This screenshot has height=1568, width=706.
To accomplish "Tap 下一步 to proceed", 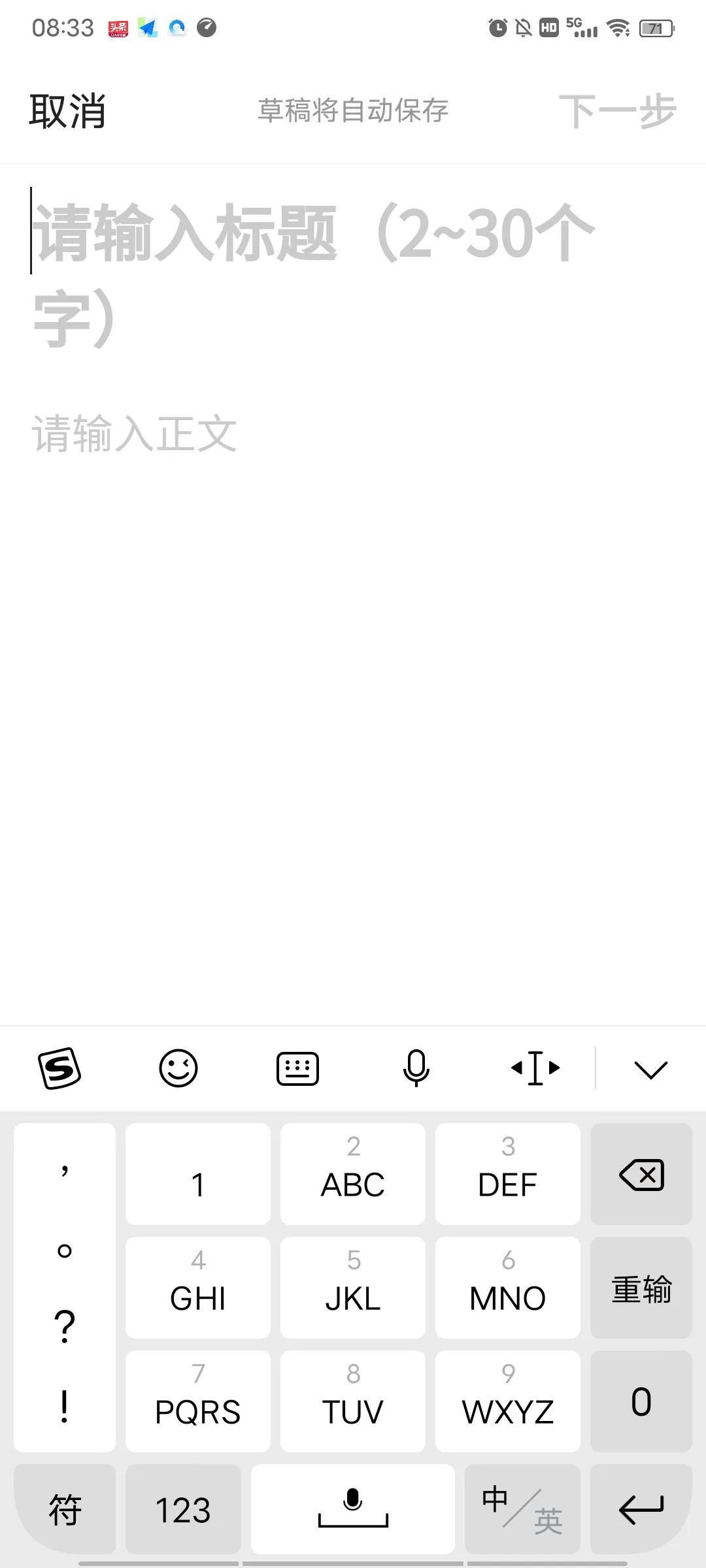I will click(617, 110).
